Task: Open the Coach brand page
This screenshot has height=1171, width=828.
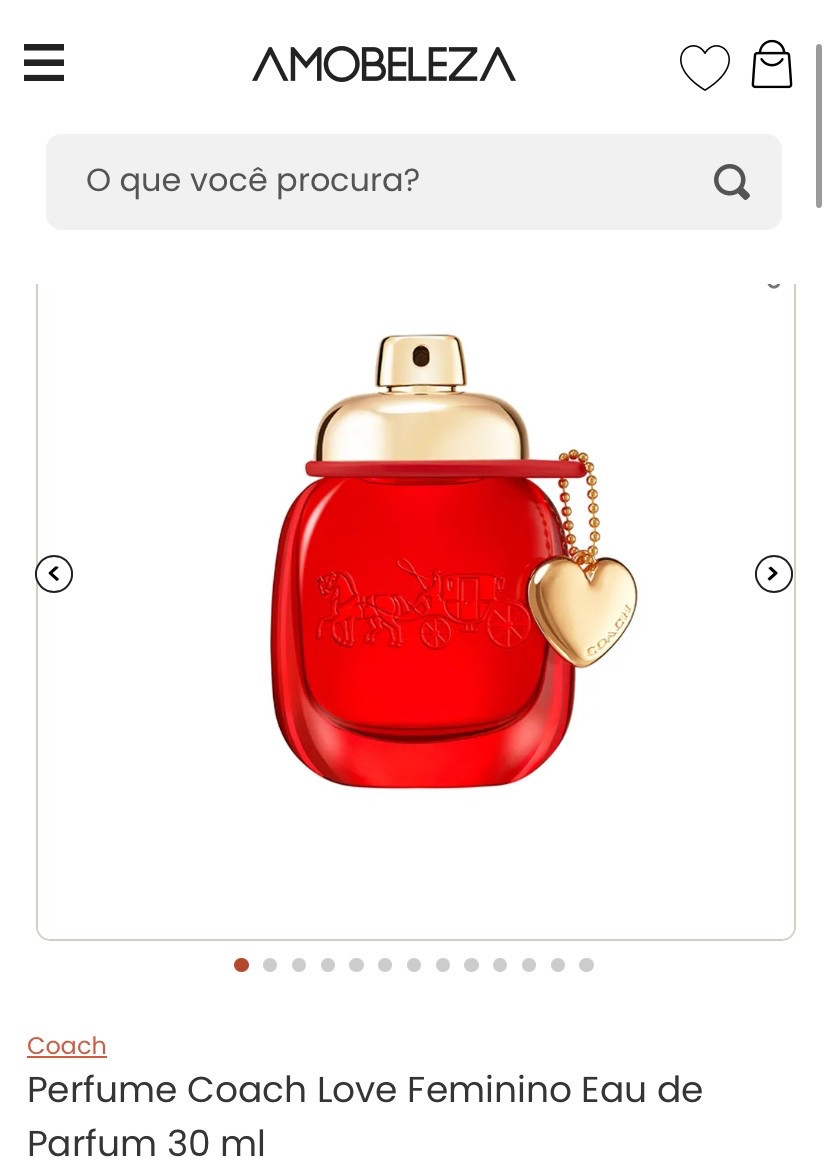Action: point(66,1045)
